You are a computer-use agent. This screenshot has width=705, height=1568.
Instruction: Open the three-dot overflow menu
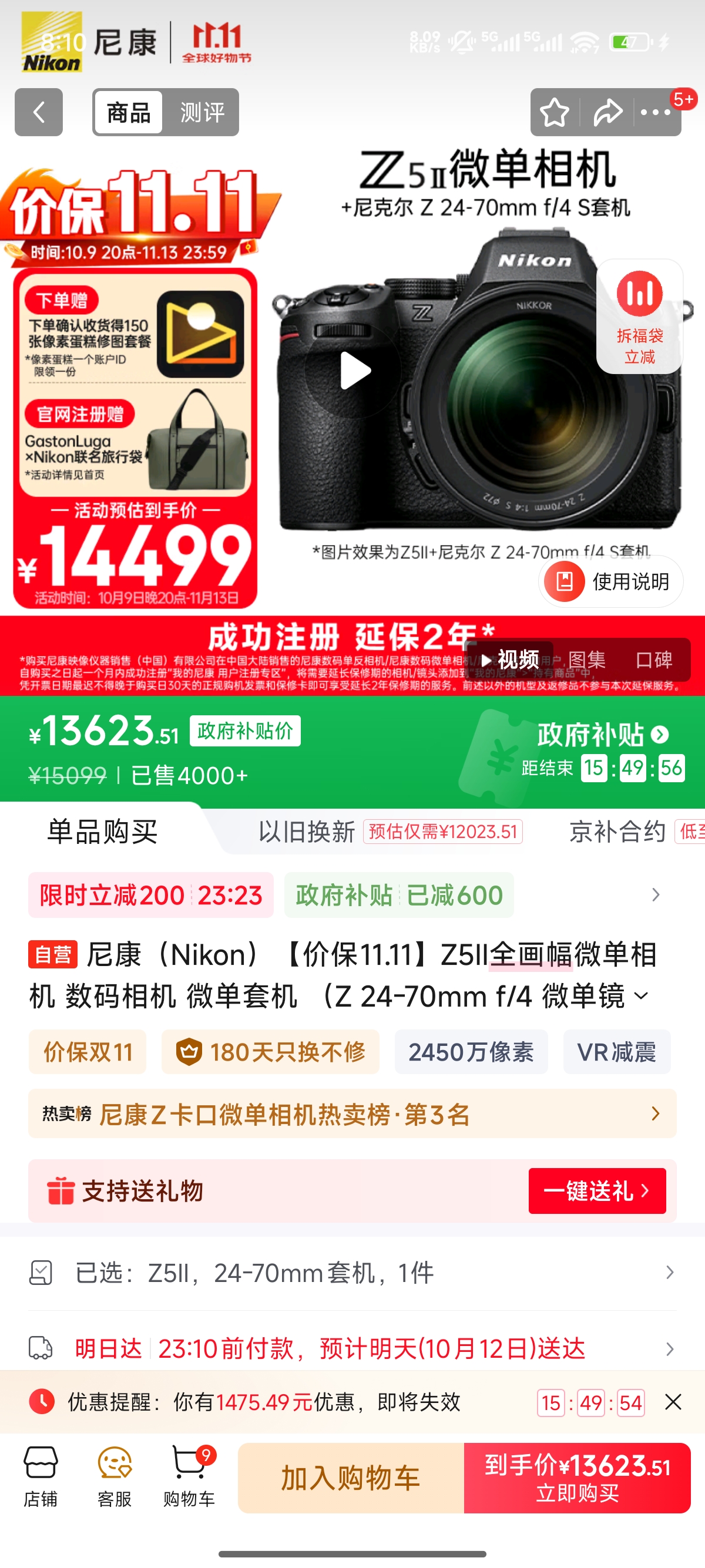coord(656,112)
